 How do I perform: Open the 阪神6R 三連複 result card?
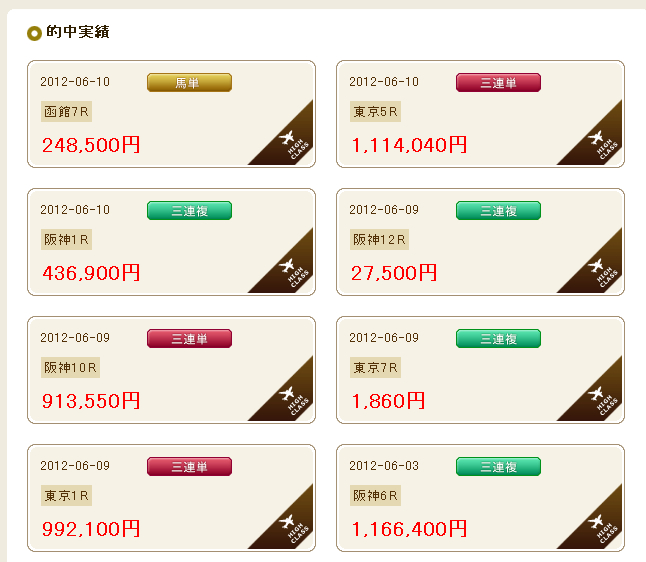coord(480,498)
